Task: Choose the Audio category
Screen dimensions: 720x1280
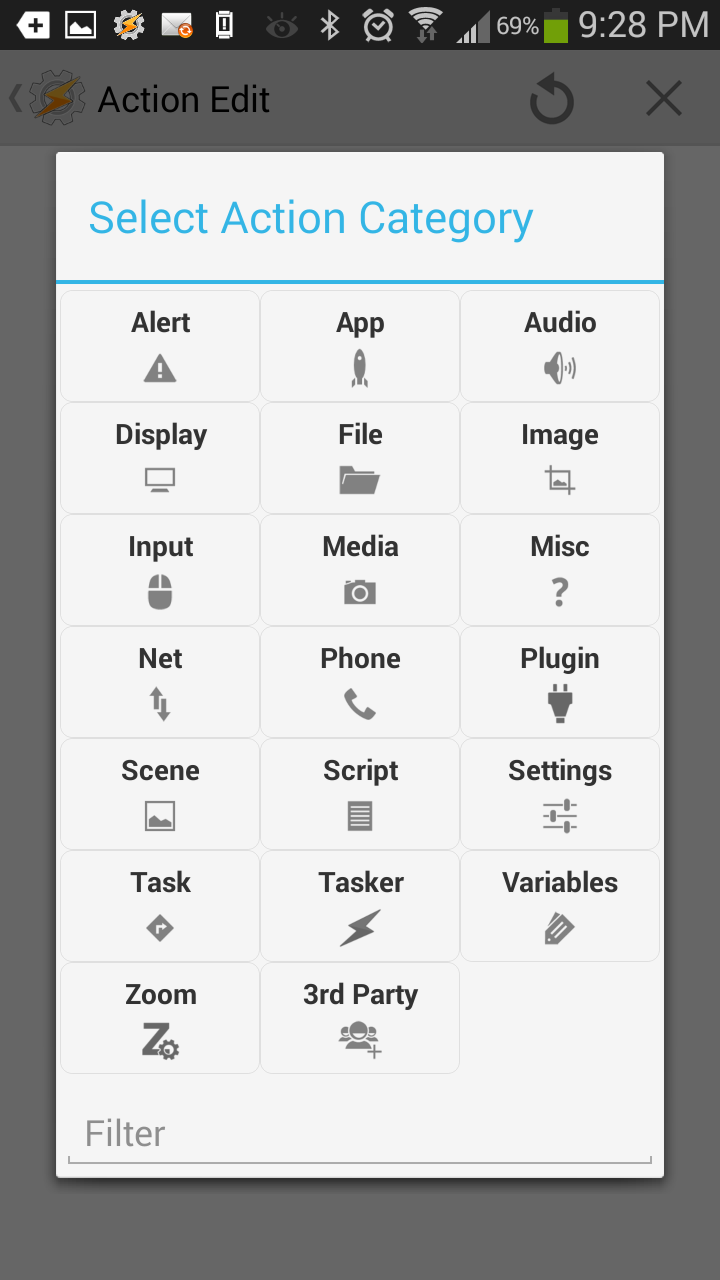Action: coord(560,346)
